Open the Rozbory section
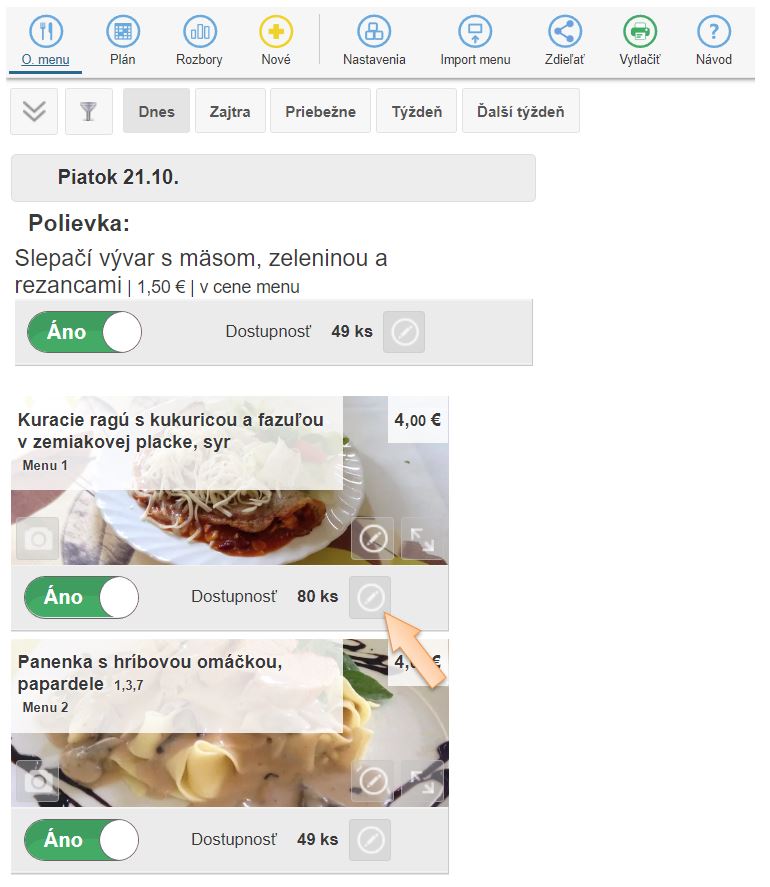The height and width of the screenshot is (887, 770). [199, 40]
